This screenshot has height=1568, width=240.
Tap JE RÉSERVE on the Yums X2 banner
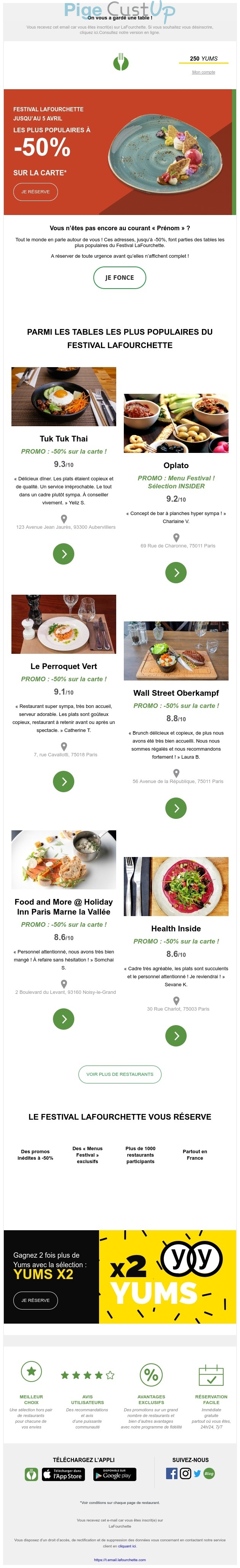(x=35, y=1300)
